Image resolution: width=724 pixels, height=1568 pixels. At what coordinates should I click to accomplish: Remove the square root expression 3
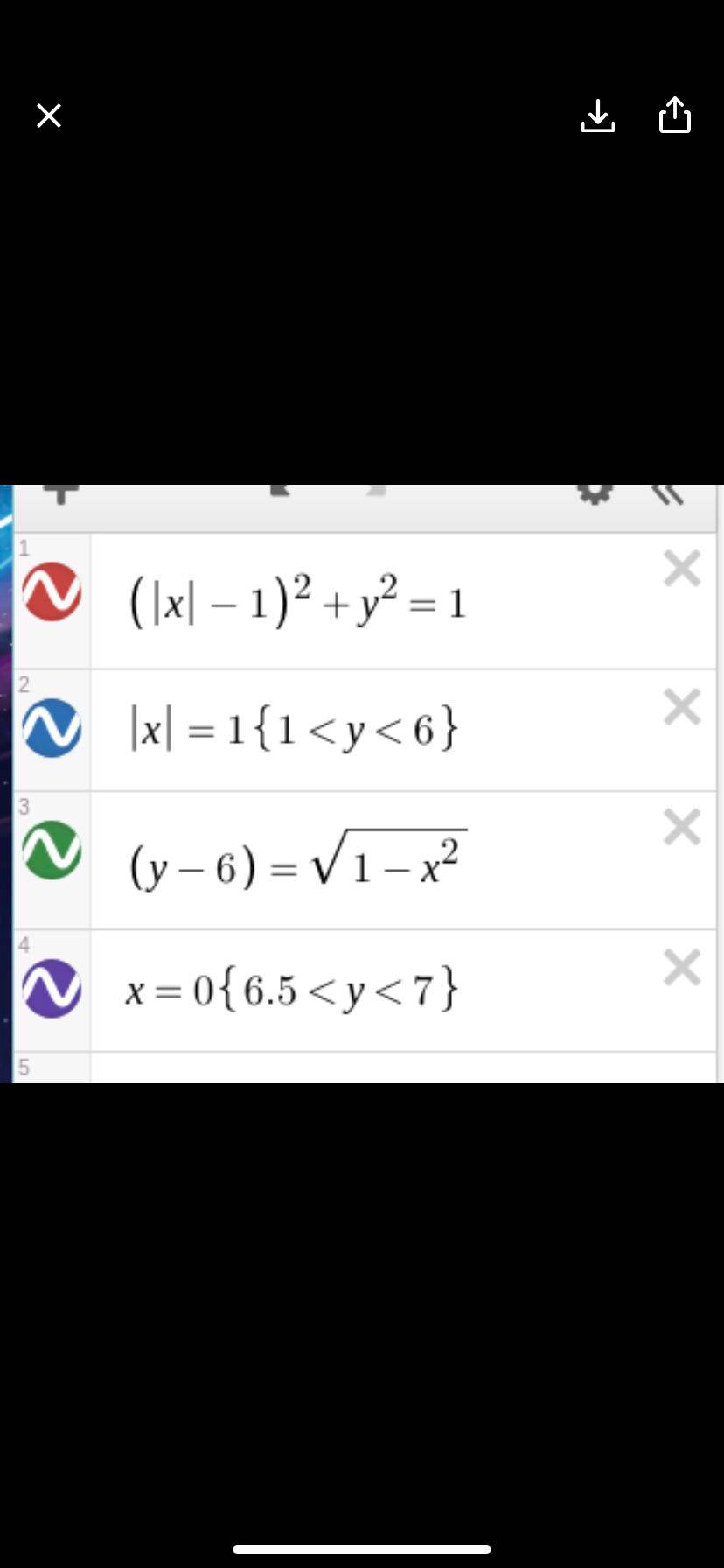681,826
